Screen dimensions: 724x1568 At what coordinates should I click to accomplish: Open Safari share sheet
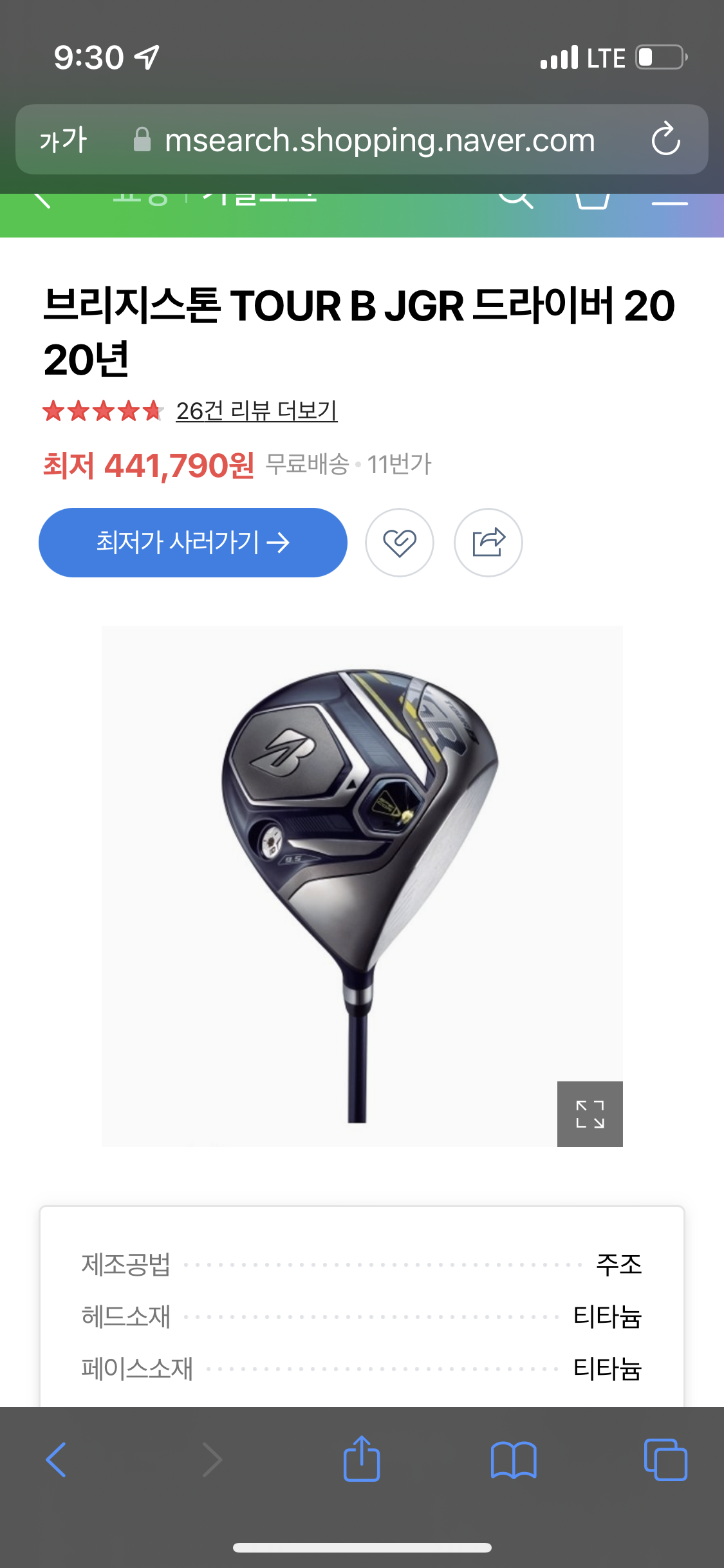pos(362,1459)
